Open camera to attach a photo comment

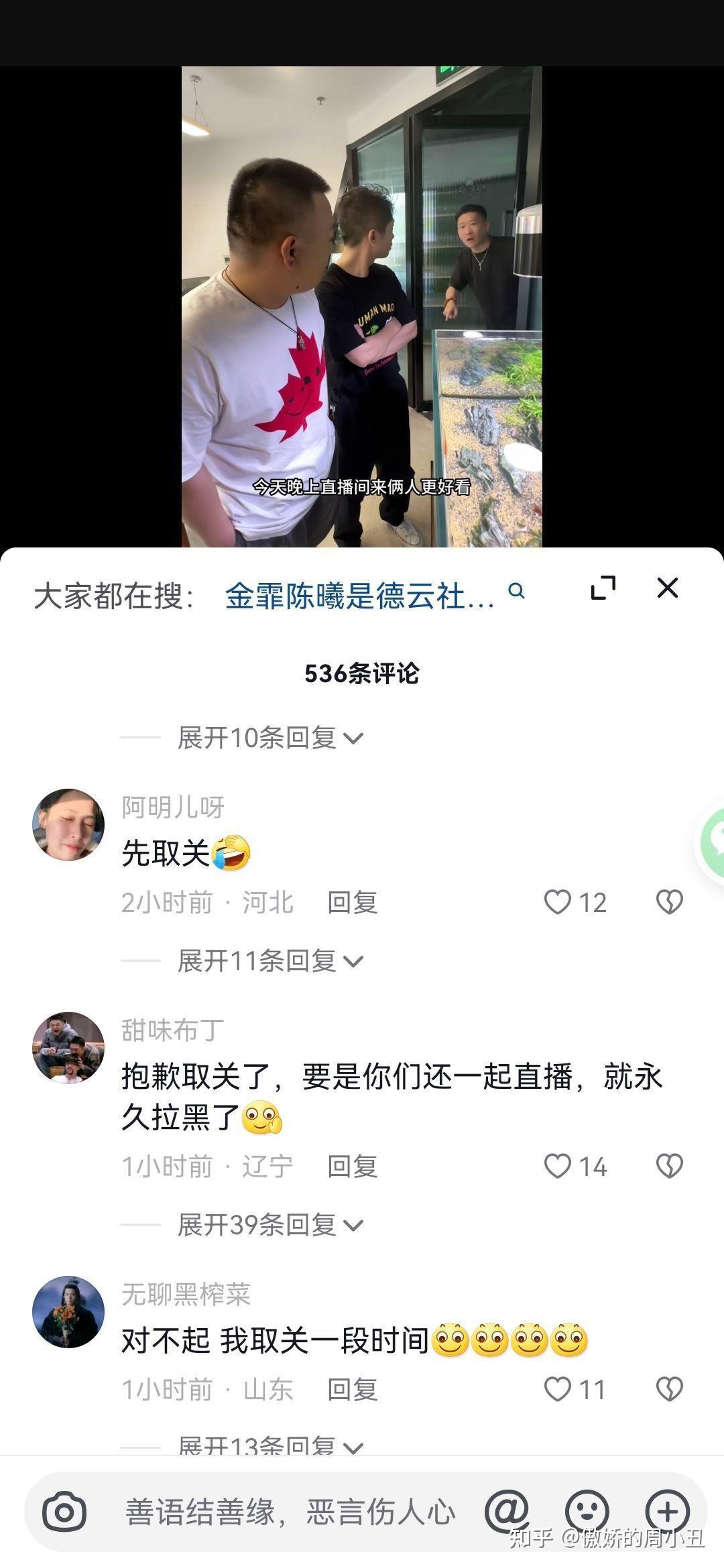coord(64,1512)
